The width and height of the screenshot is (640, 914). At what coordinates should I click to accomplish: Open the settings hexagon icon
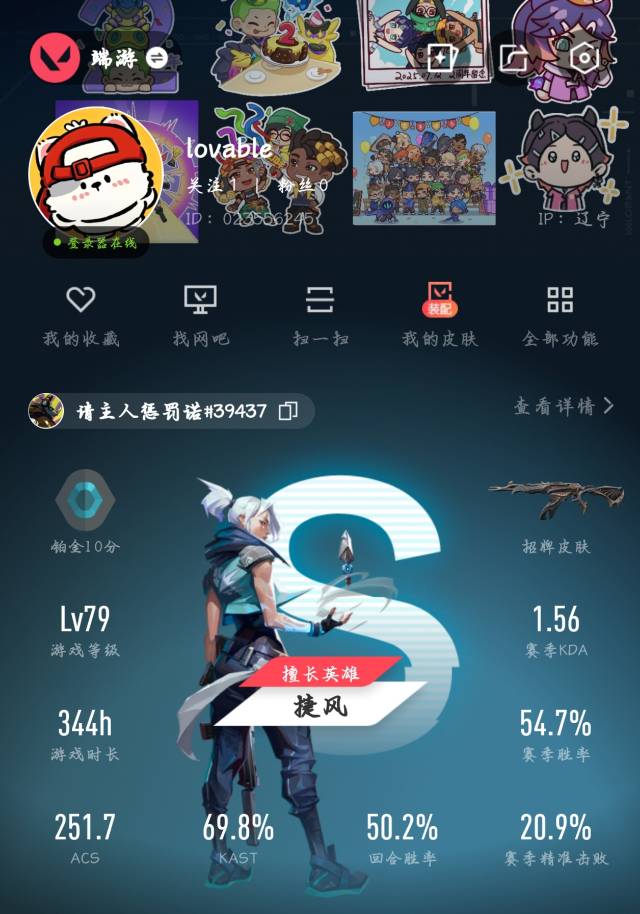(584, 57)
